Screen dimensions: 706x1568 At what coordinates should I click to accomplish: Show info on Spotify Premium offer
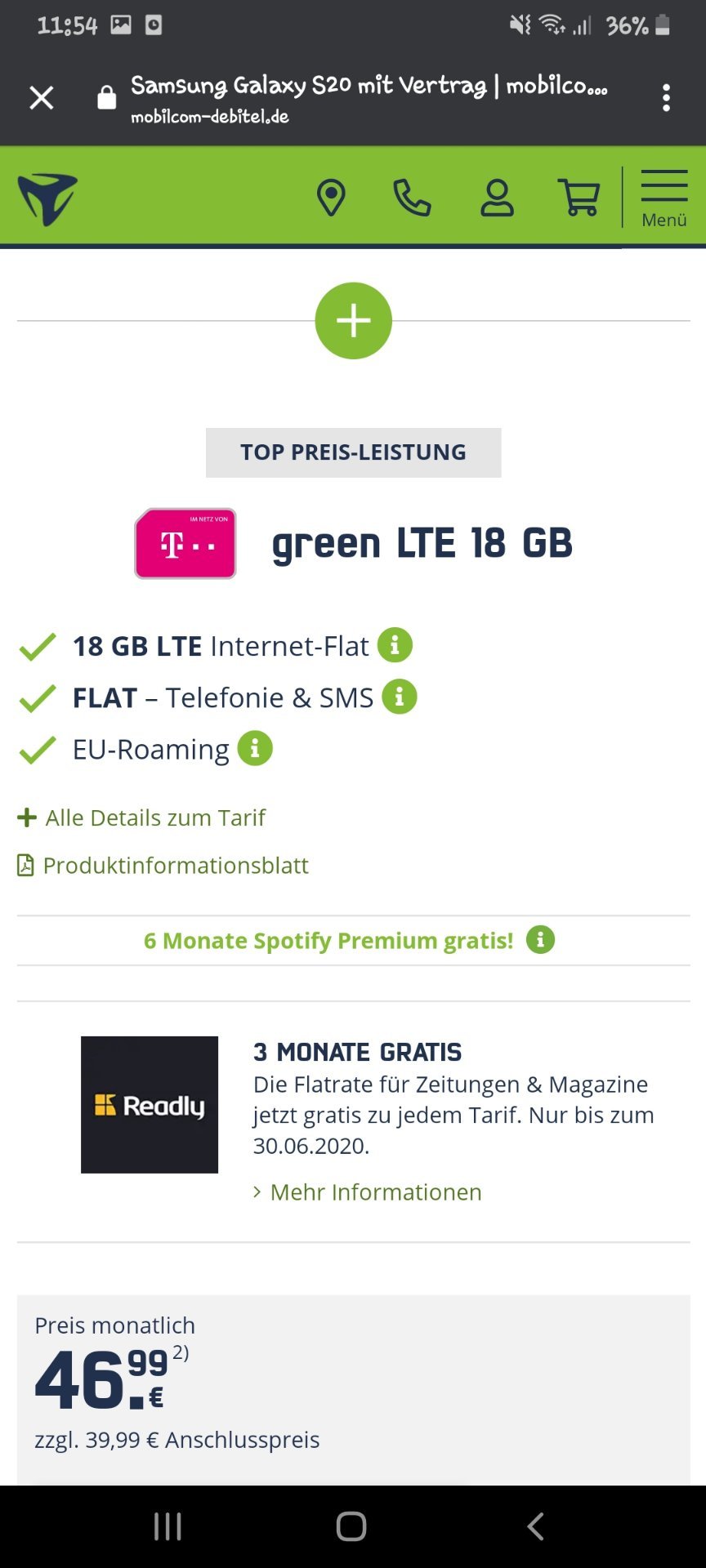[x=540, y=940]
